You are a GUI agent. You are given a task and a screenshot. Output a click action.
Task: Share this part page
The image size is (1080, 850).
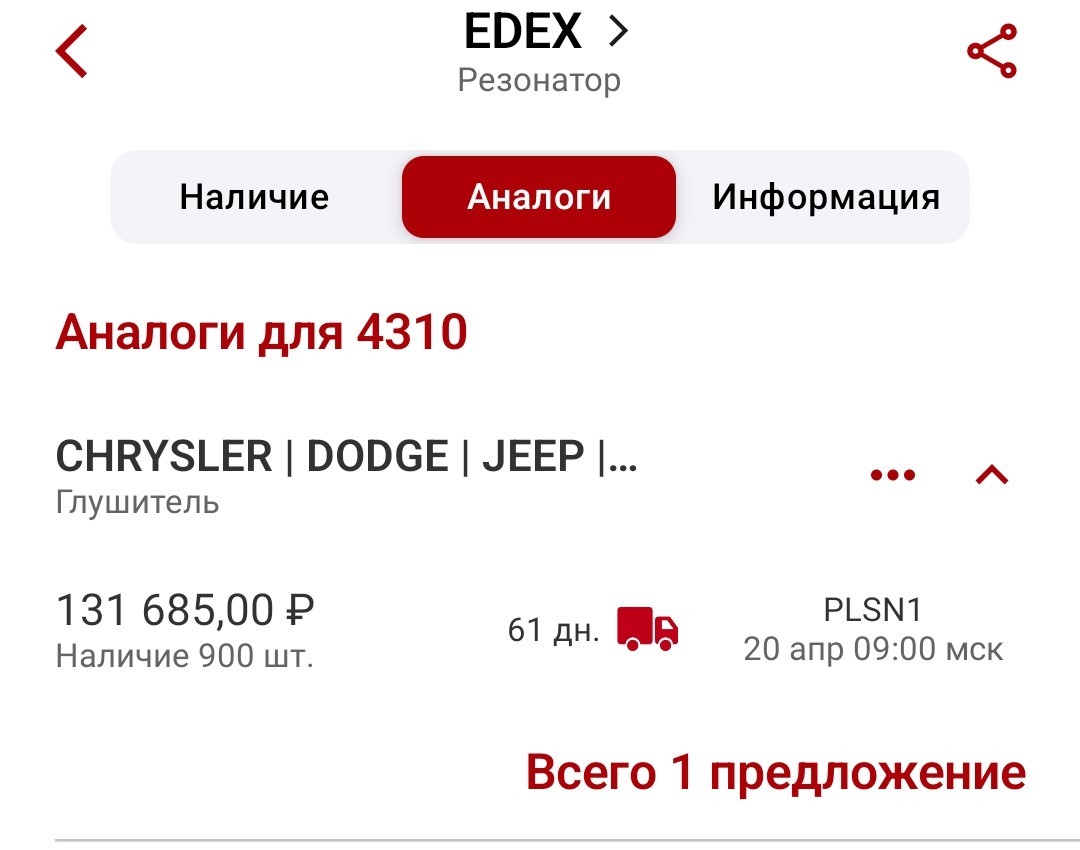(x=991, y=52)
